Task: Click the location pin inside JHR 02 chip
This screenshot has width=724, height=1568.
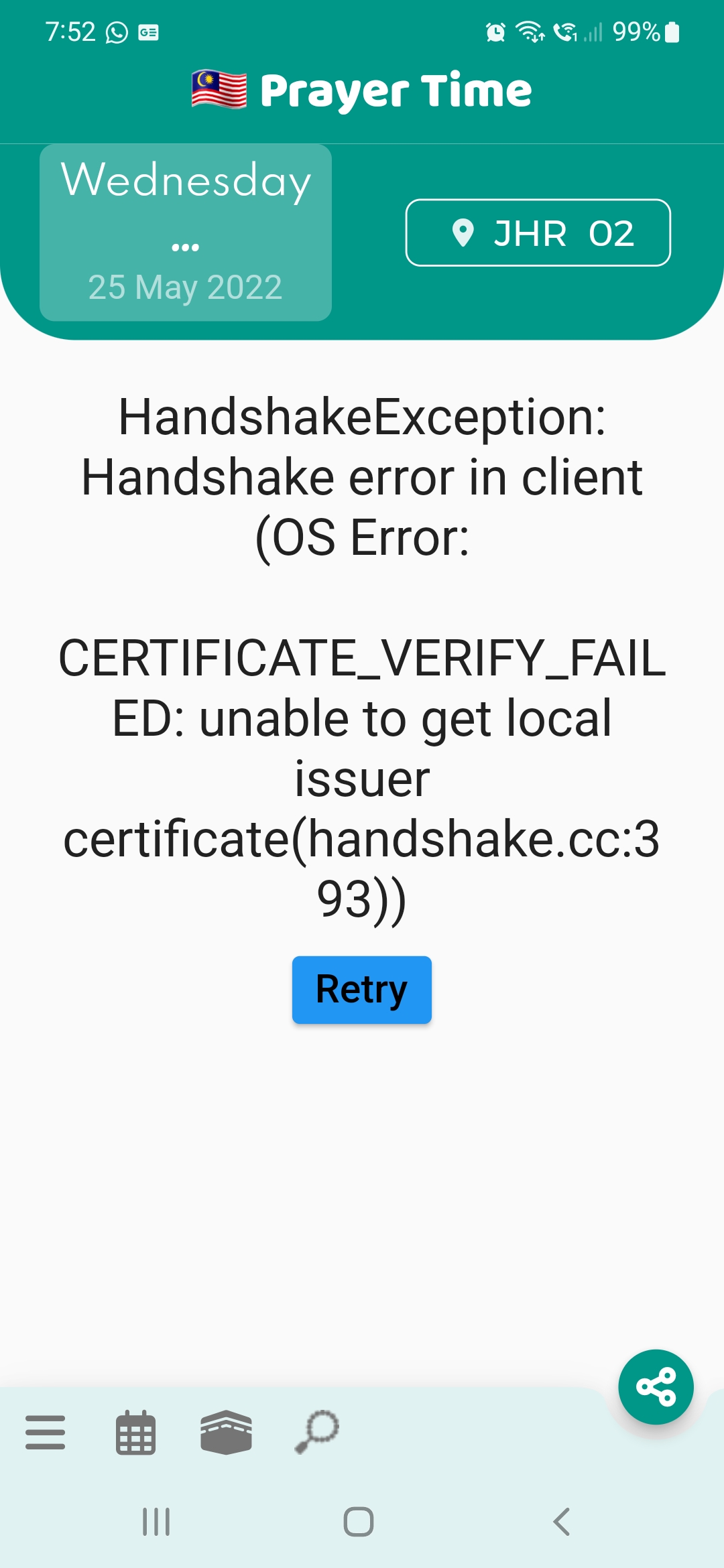Action: (462, 233)
